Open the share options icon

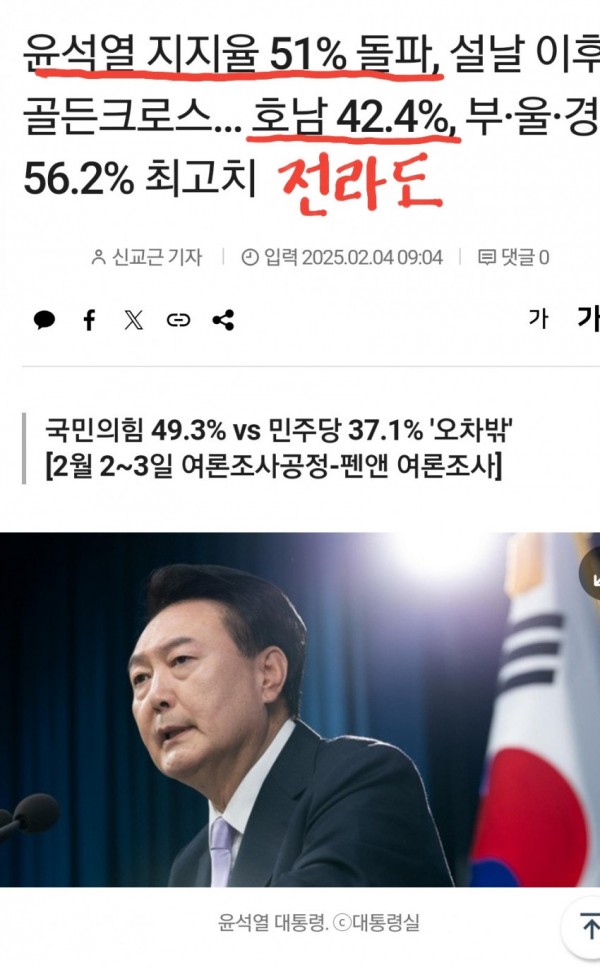coord(223,320)
